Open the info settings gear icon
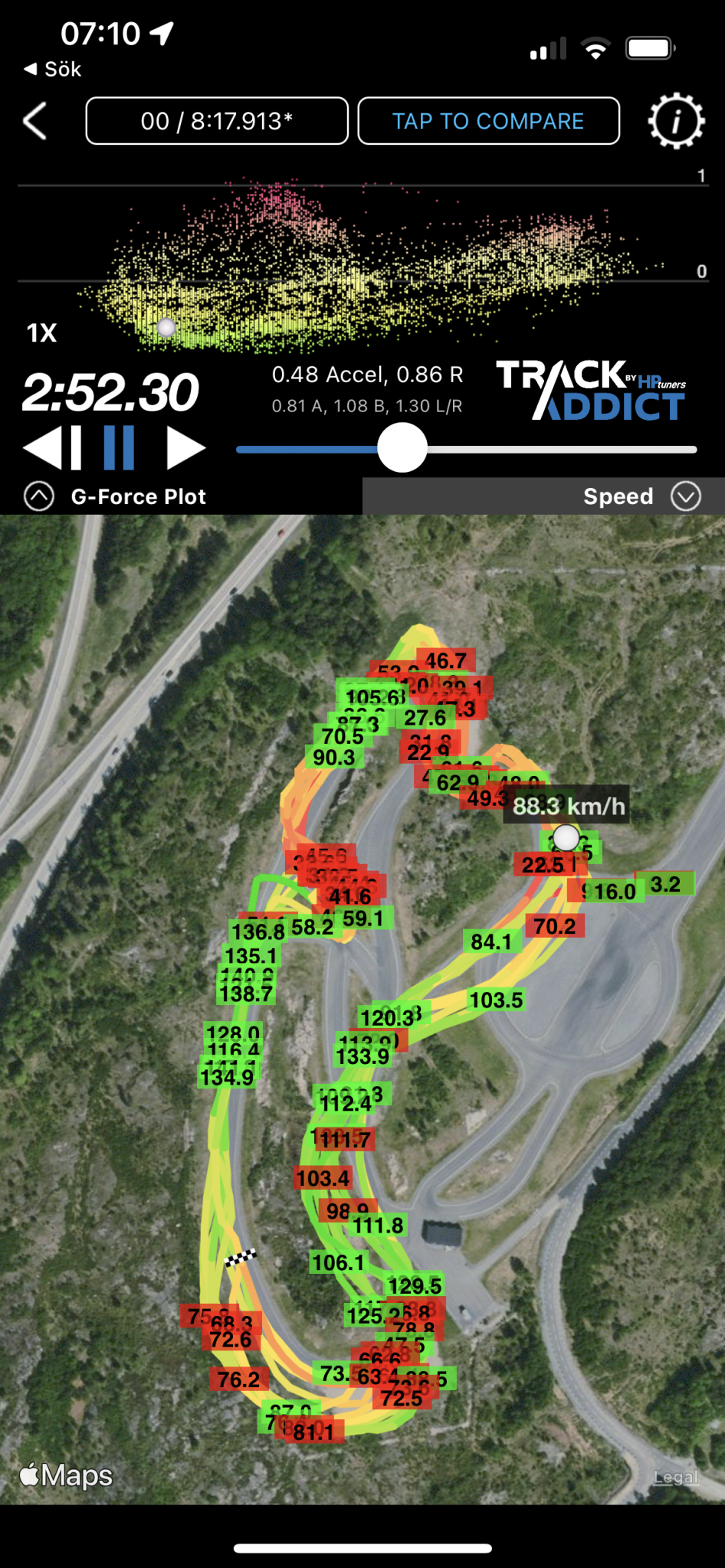 675,121
